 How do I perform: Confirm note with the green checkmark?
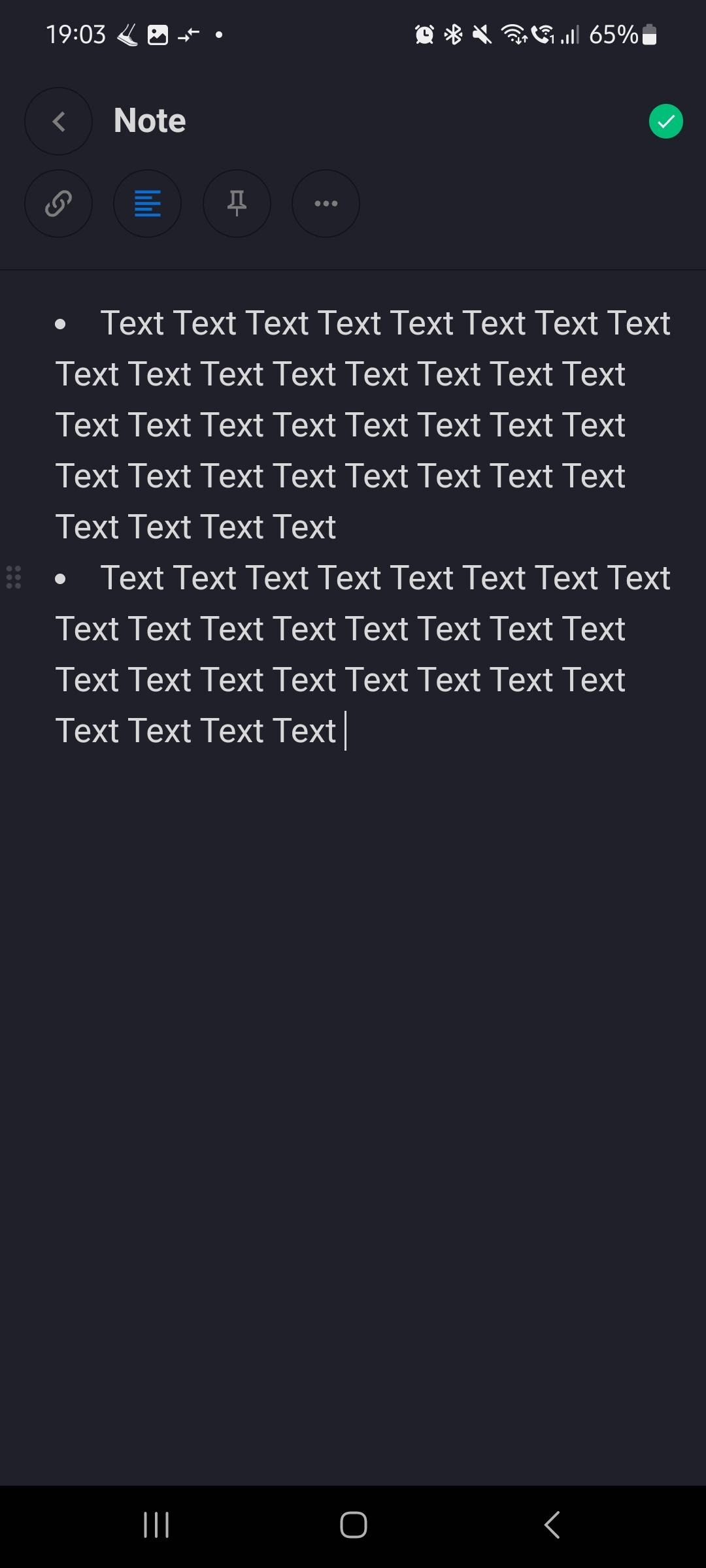[x=665, y=122]
